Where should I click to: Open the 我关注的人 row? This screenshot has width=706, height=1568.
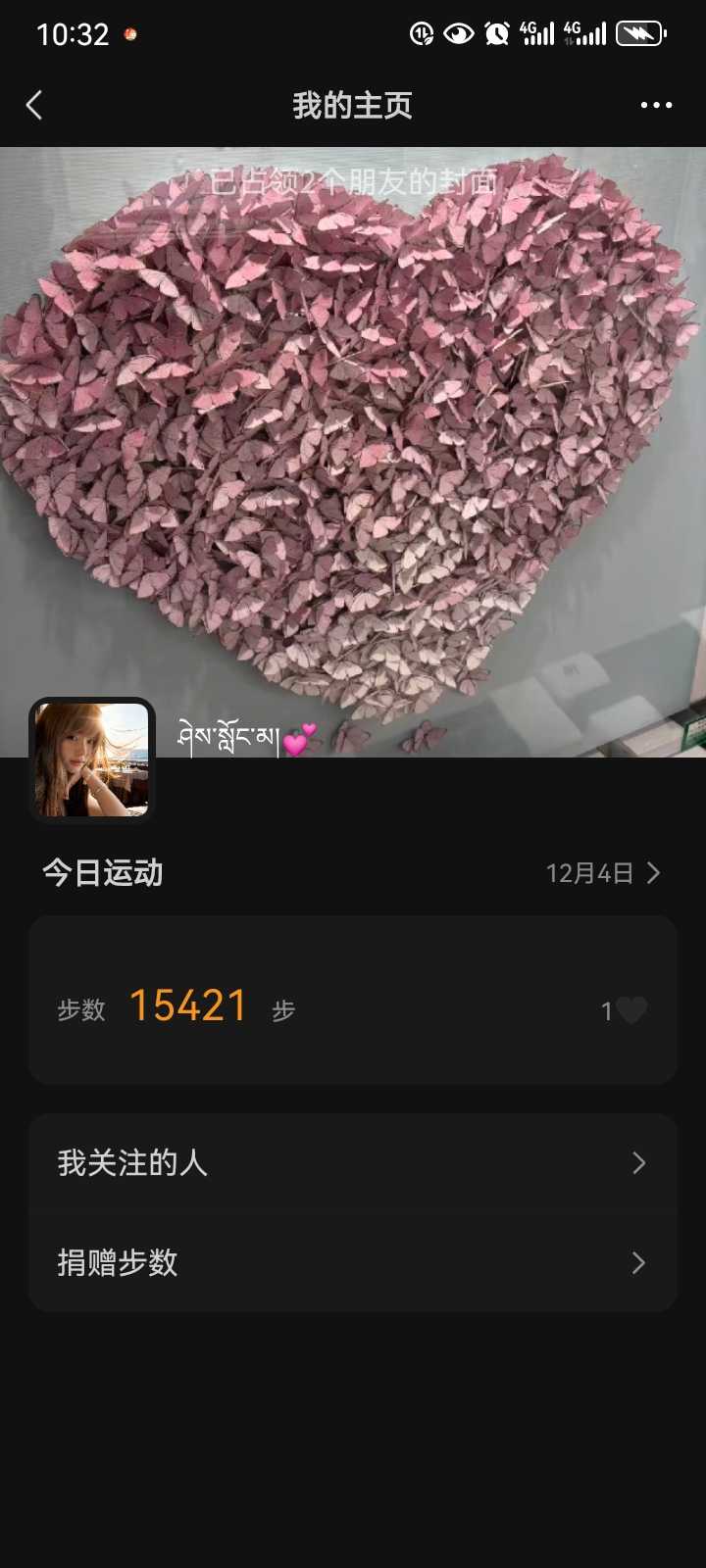pyautogui.click(x=353, y=1163)
